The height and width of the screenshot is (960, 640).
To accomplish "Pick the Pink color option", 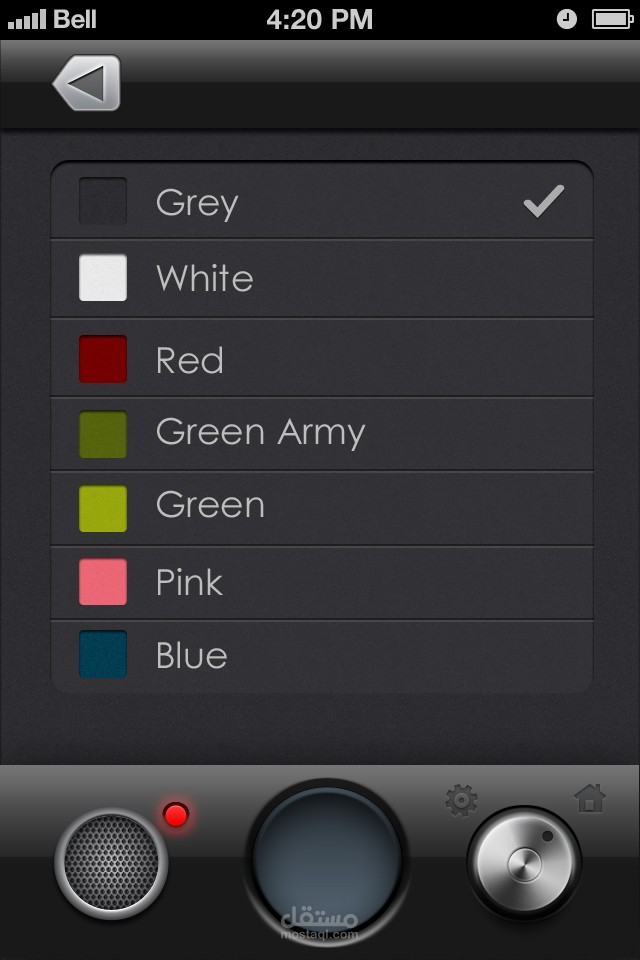I will (x=322, y=582).
